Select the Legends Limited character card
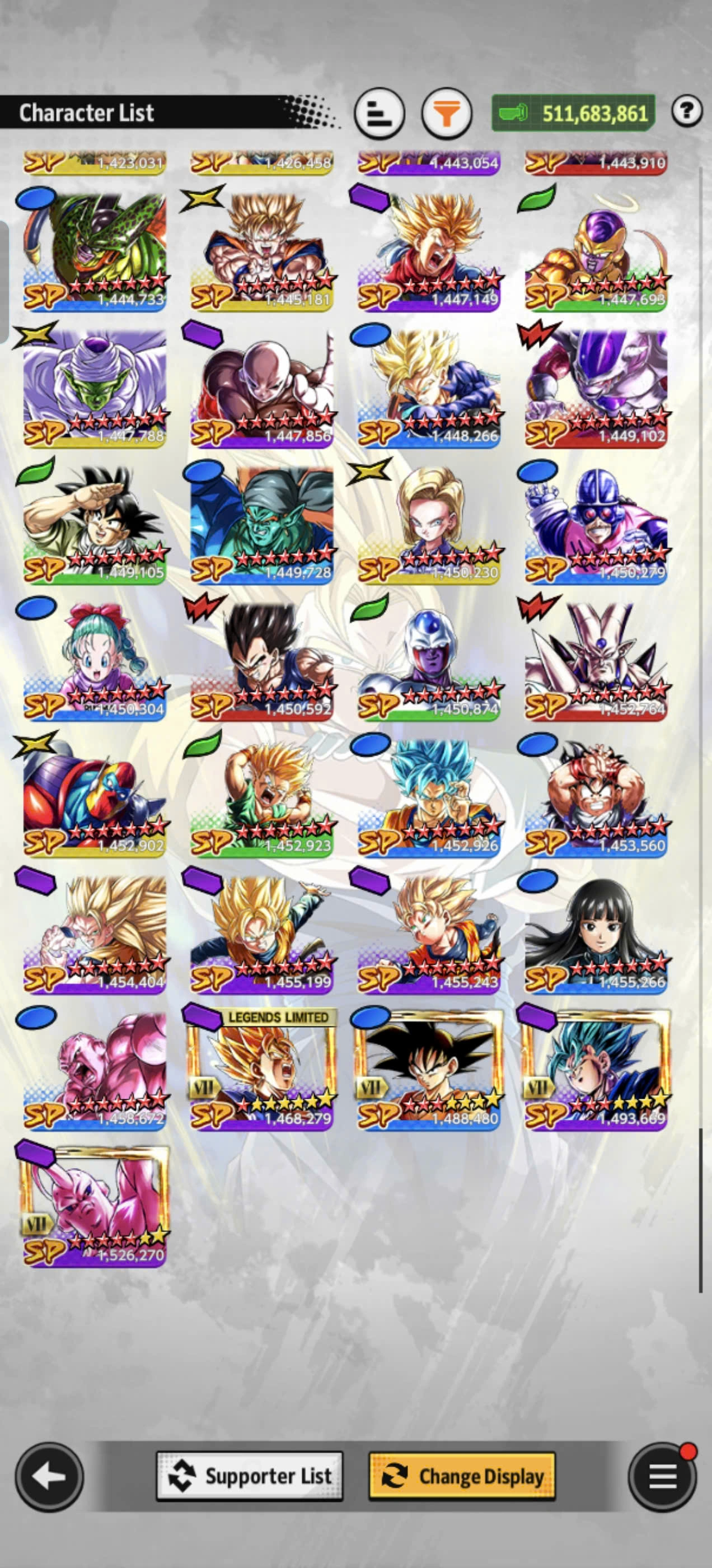Screen dimensions: 712x1568 coord(261,1070)
